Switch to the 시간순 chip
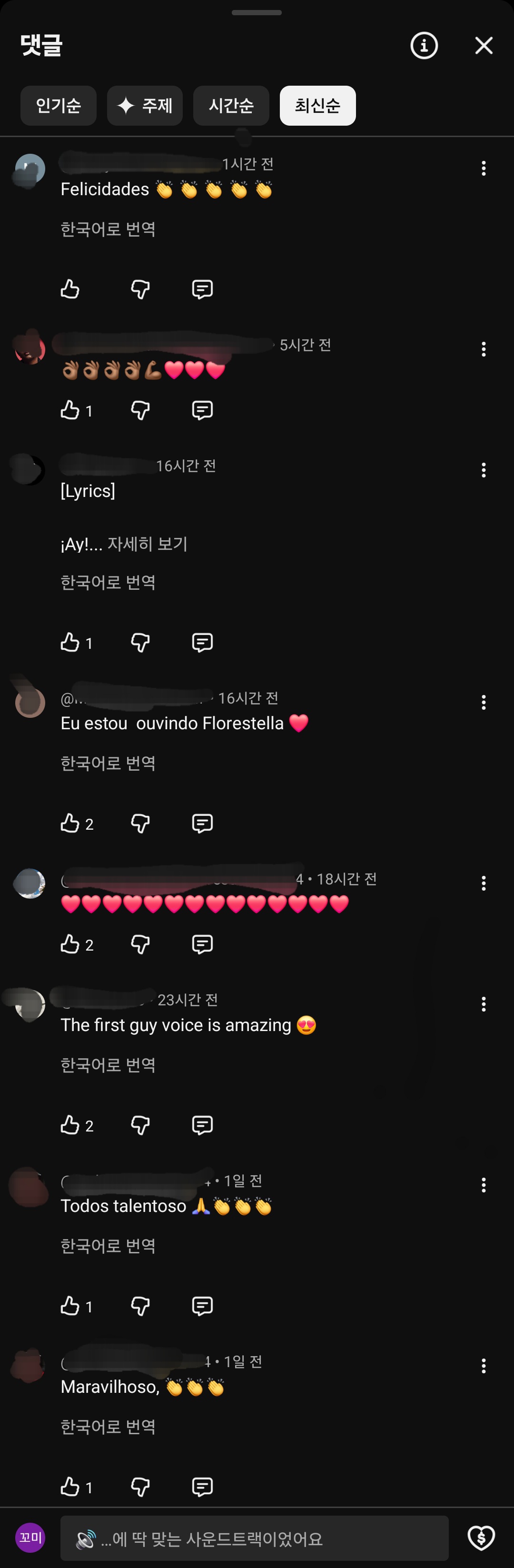This screenshot has width=514, height=1568. pos(231,105)
